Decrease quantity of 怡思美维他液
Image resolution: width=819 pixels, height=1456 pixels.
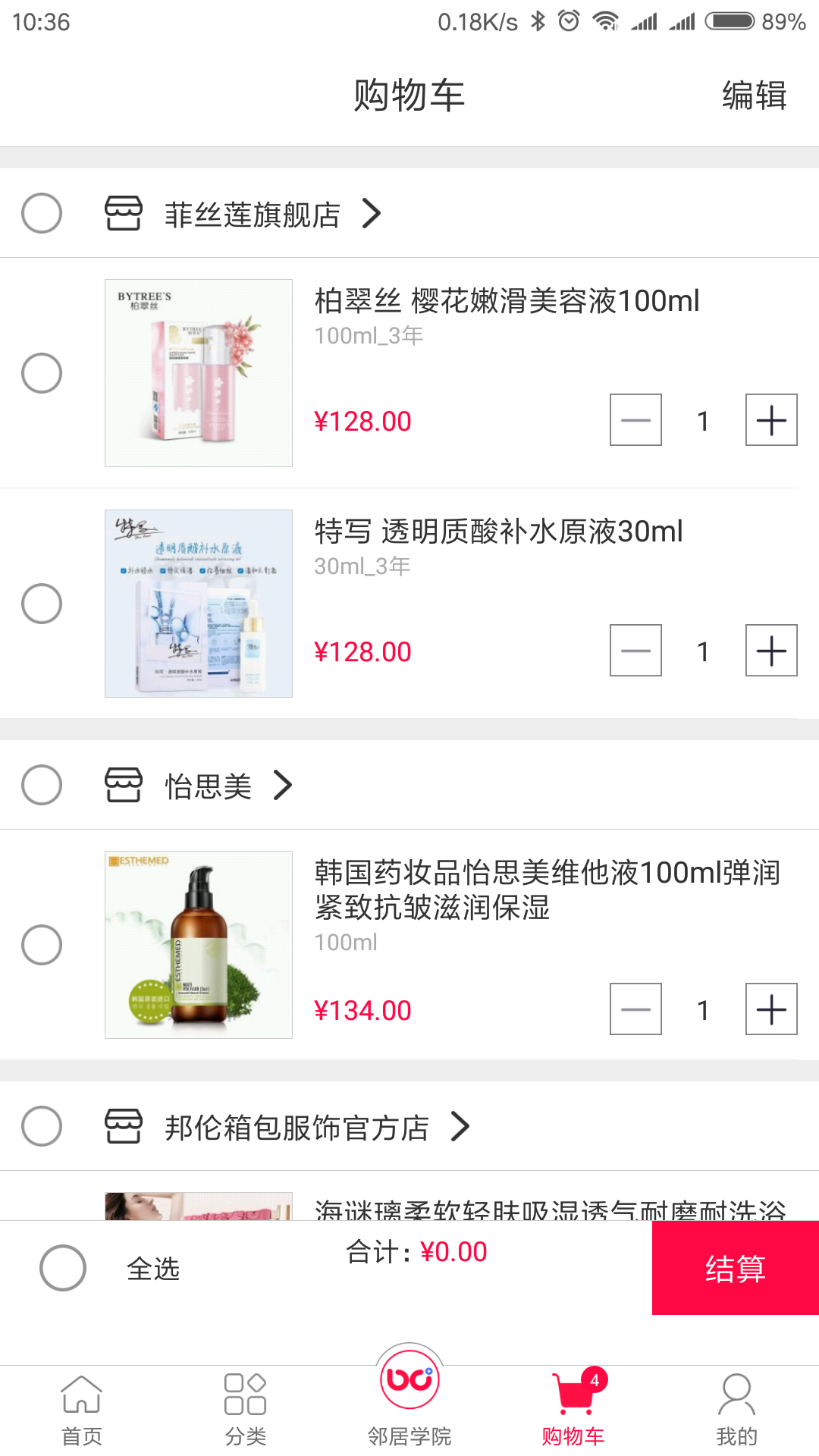635,1009
